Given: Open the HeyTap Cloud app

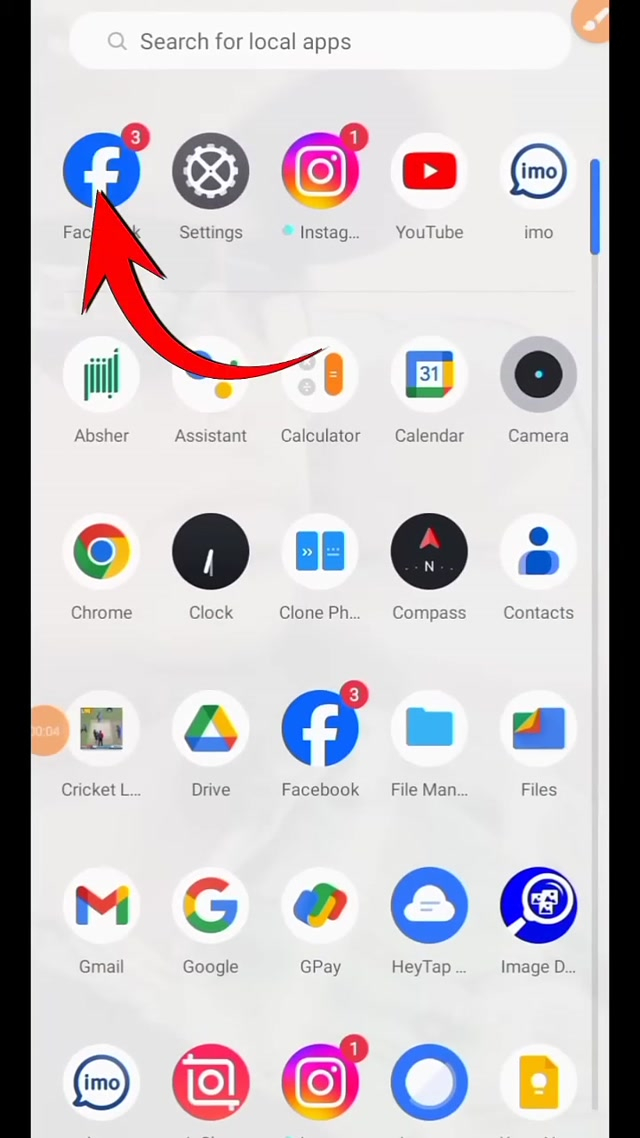Looking at the screenshot, I should [429, 906].
